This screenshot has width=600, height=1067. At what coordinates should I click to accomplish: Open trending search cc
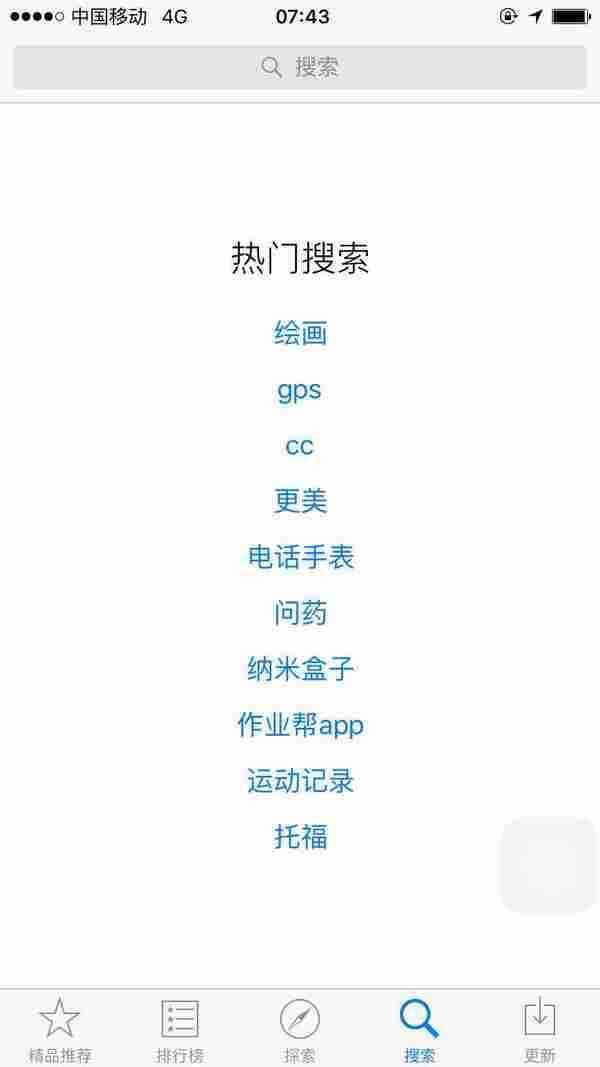click(x=300, y=446)
